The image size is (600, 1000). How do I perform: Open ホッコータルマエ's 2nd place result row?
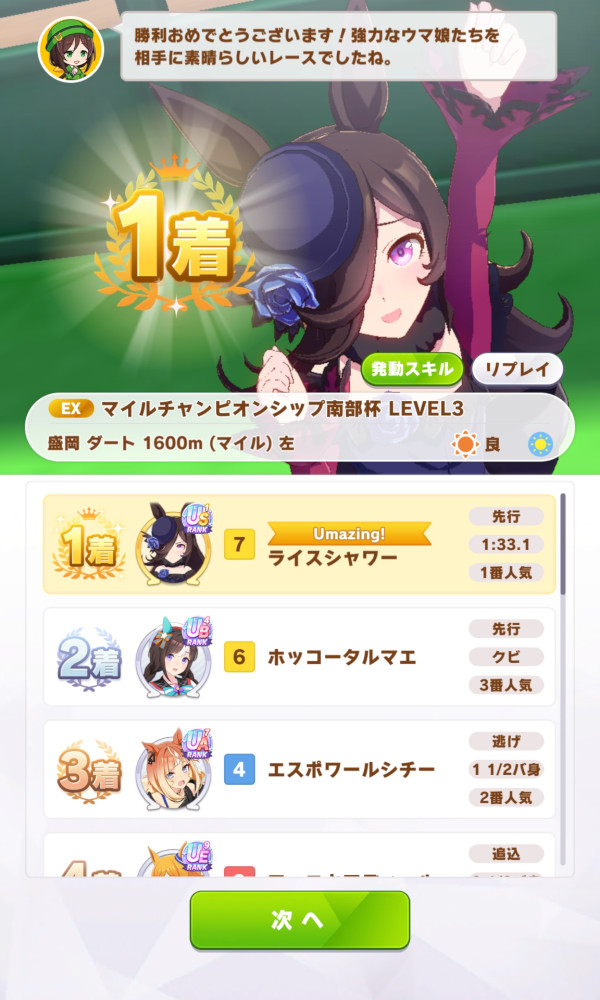[299, 657]
